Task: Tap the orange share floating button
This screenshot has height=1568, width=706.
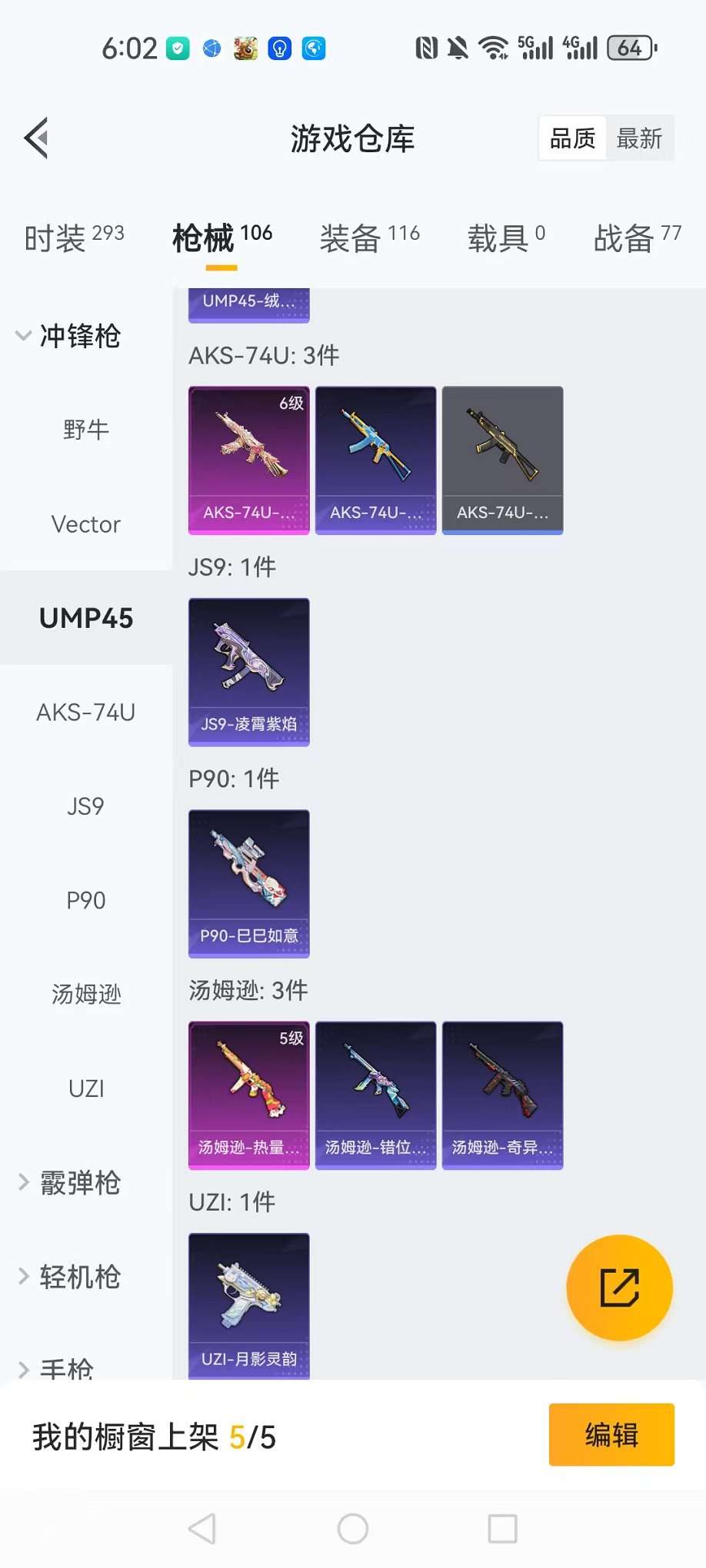Action: pos(619,1287)
